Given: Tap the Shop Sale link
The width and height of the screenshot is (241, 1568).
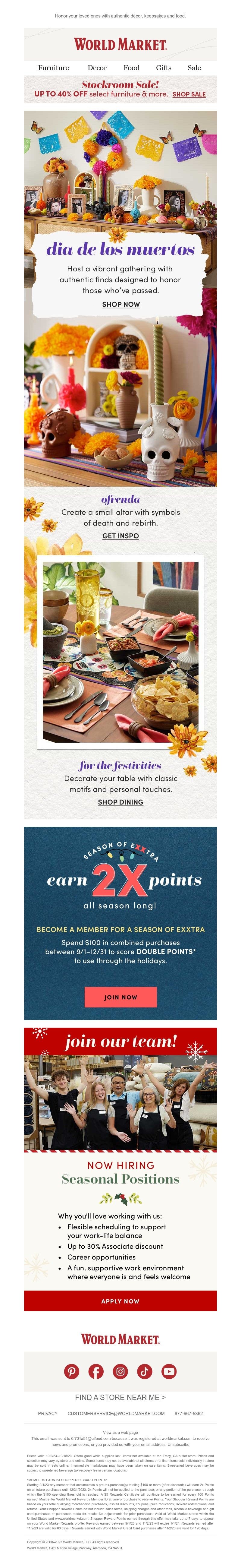Looking at the screenshot, I should coord(189,94).
